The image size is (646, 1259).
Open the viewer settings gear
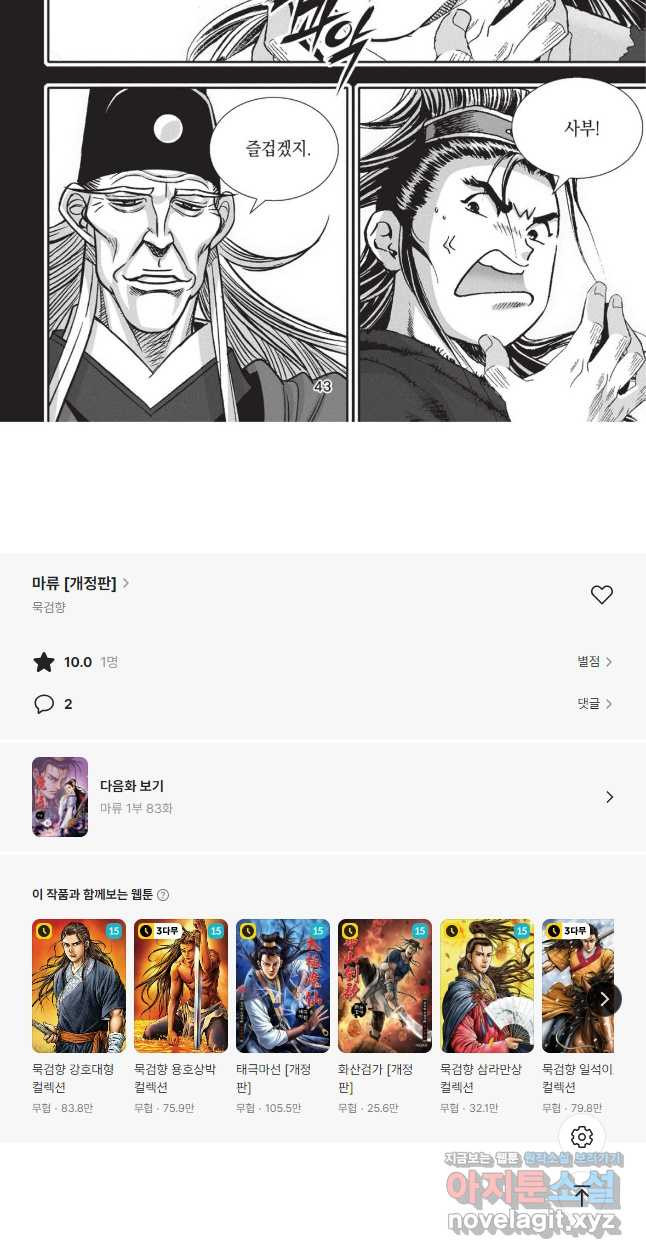[582, 1137]
